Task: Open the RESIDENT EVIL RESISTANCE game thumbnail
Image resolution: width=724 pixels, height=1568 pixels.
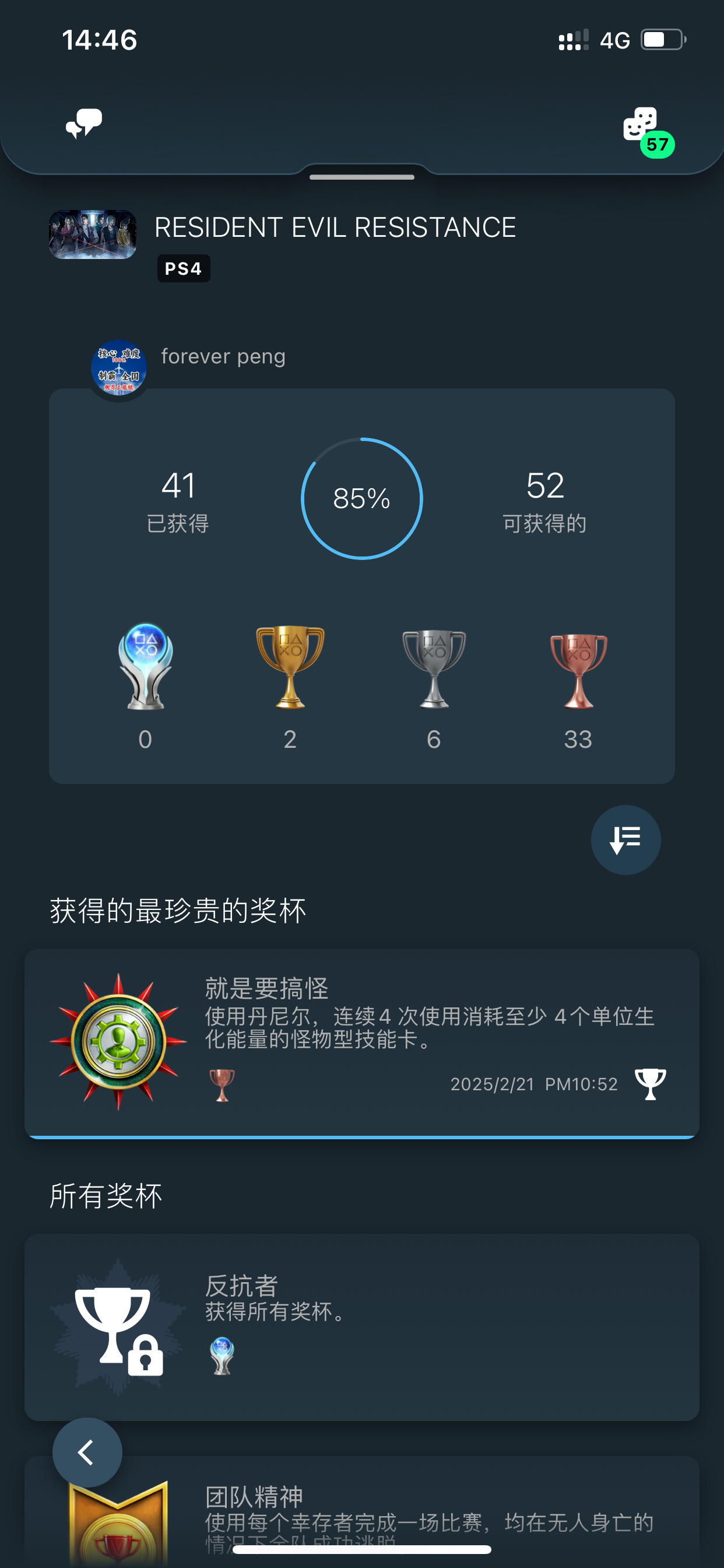Action: pyautogui.click(x=93, y=235)
